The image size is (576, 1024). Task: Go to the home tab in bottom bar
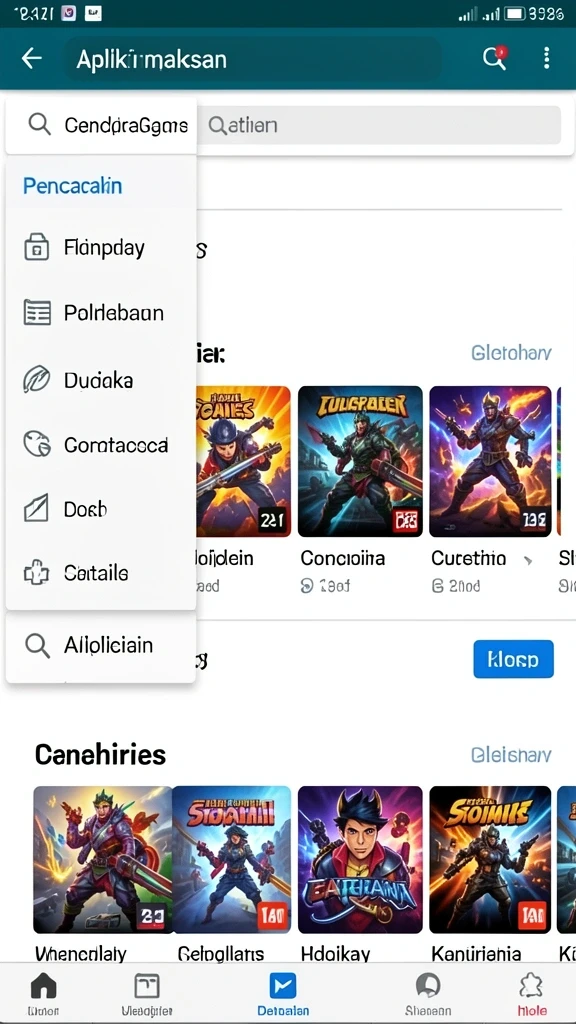pyautogui.click(x=43, y=993)
